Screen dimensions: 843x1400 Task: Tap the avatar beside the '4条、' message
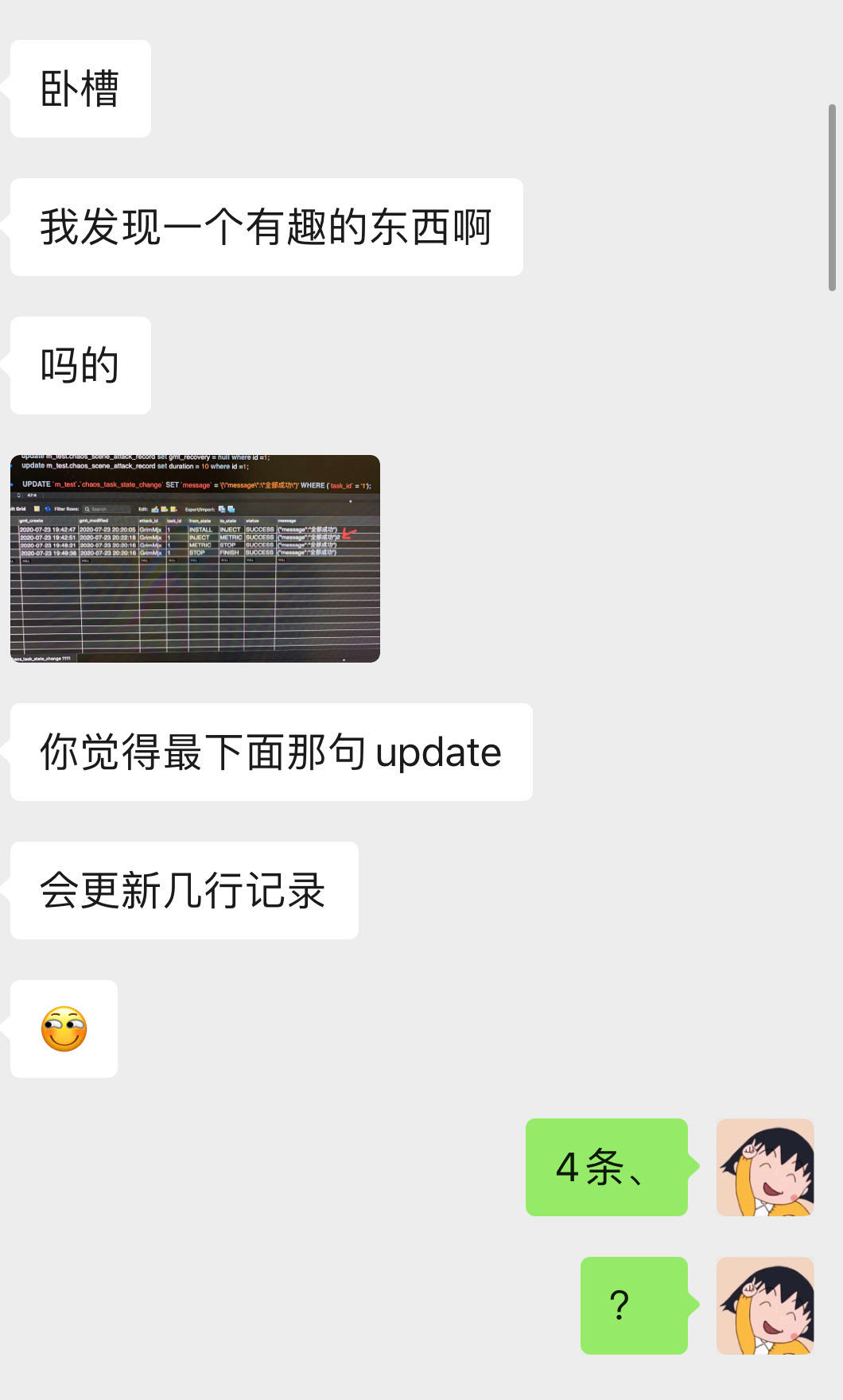coord(764,1167)
